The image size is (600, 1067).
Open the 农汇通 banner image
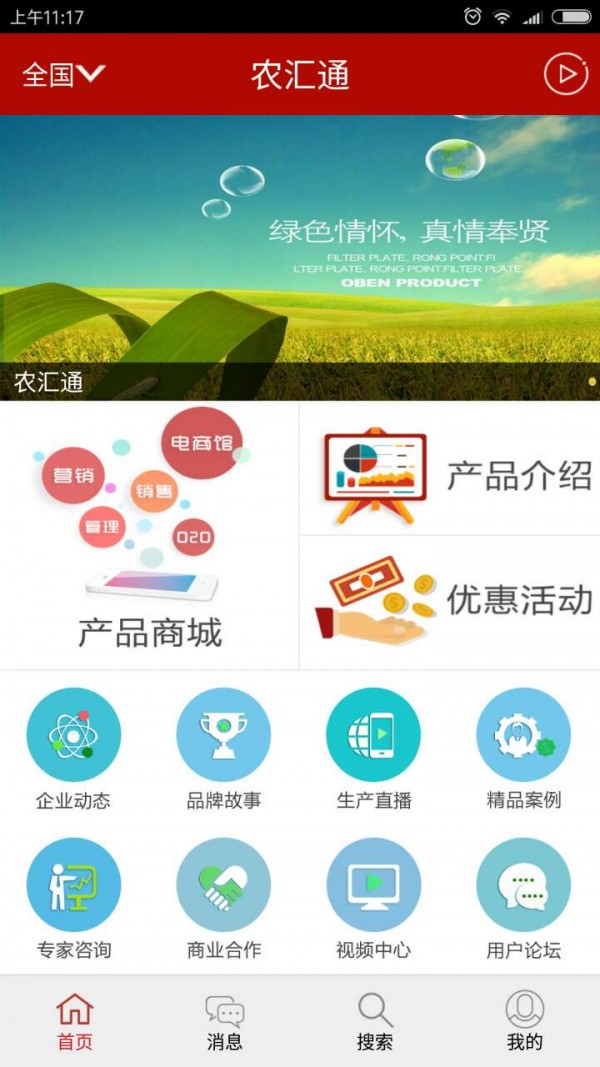point(300,257)
